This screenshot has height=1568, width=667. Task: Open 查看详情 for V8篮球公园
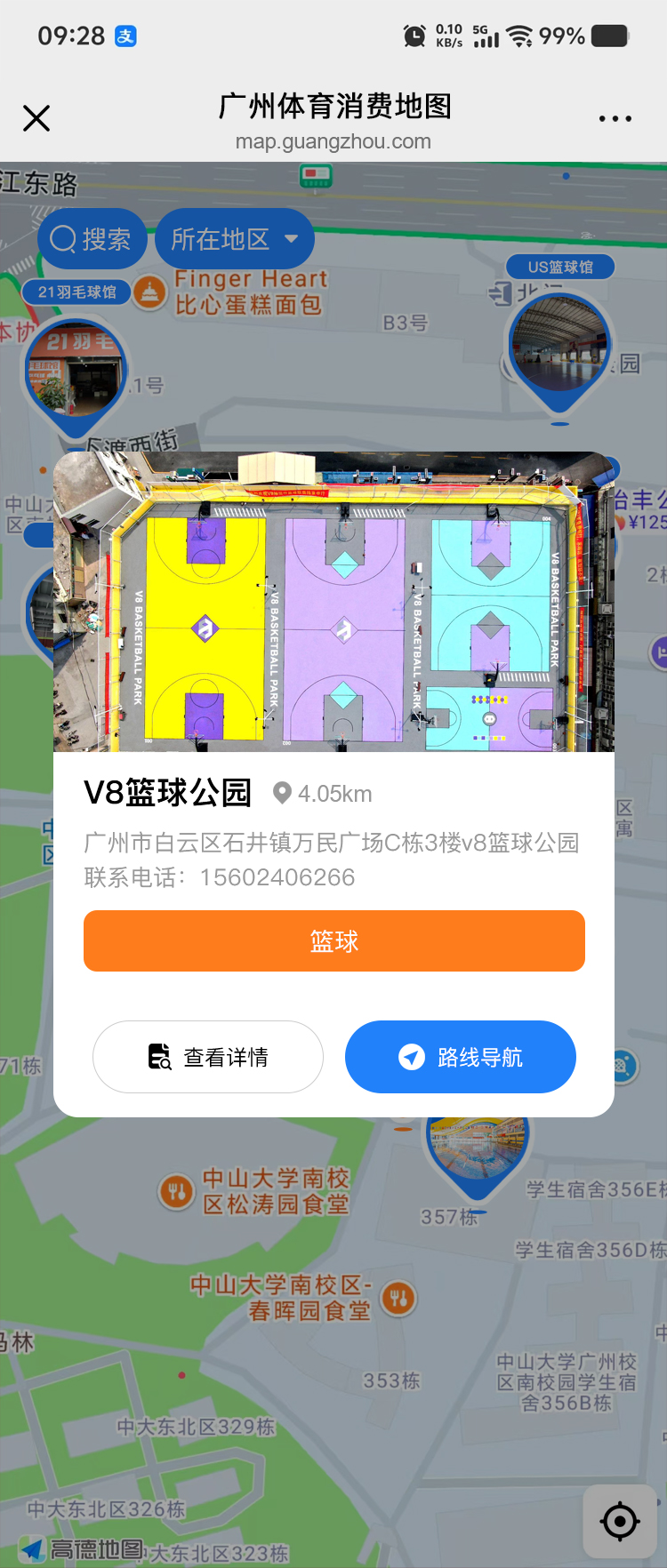coord(208,1057)
